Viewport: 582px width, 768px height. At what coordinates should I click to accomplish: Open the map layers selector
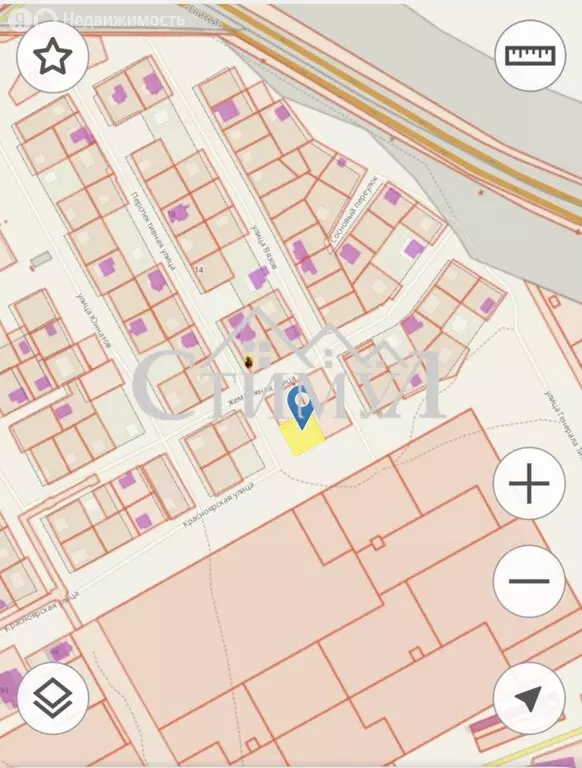[53, 698]
